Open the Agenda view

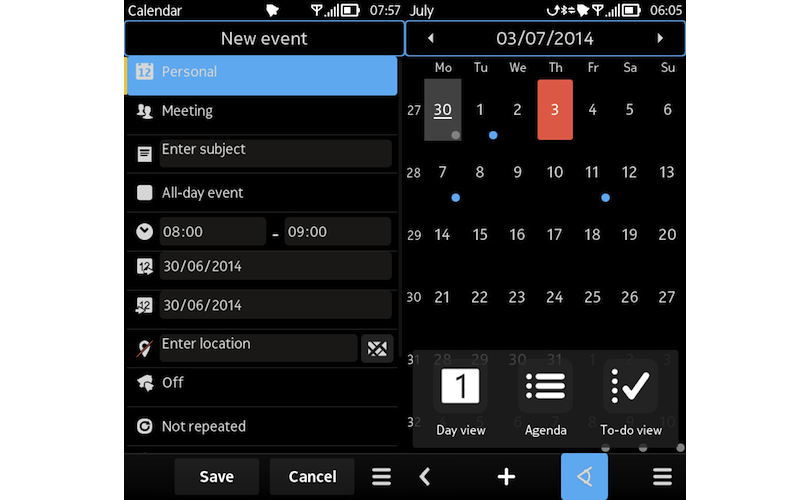coord(546,398)
